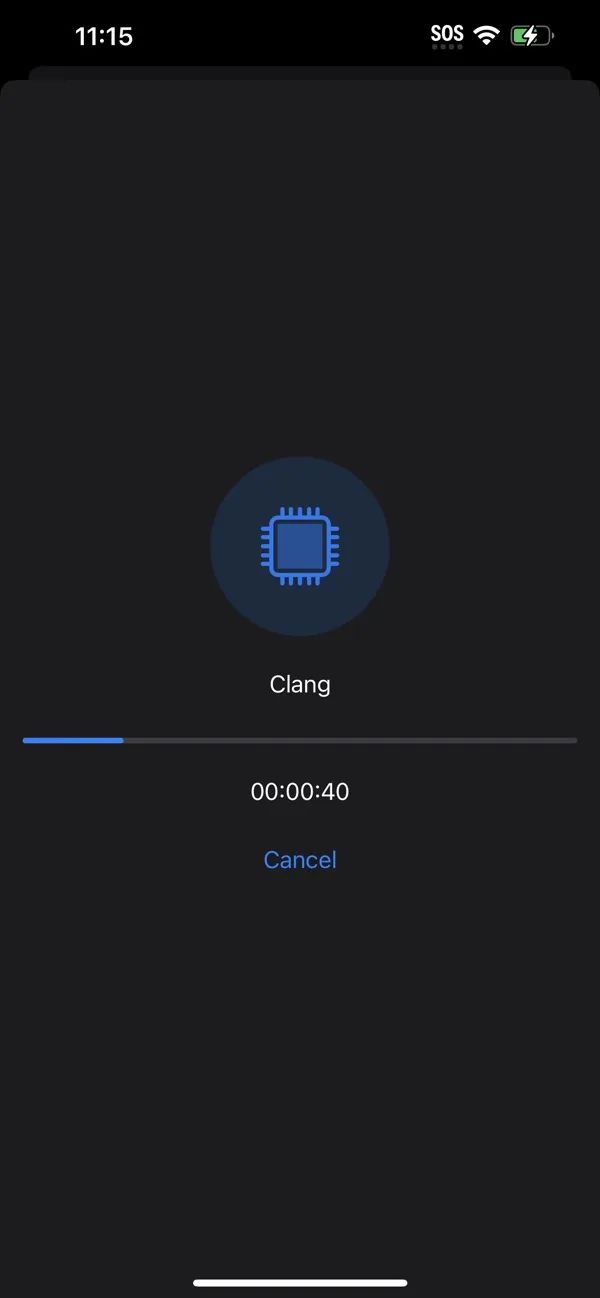Cancel the Clang benchmark run
The height and width of the screenshot is (1298, 600).
(299, 860)
